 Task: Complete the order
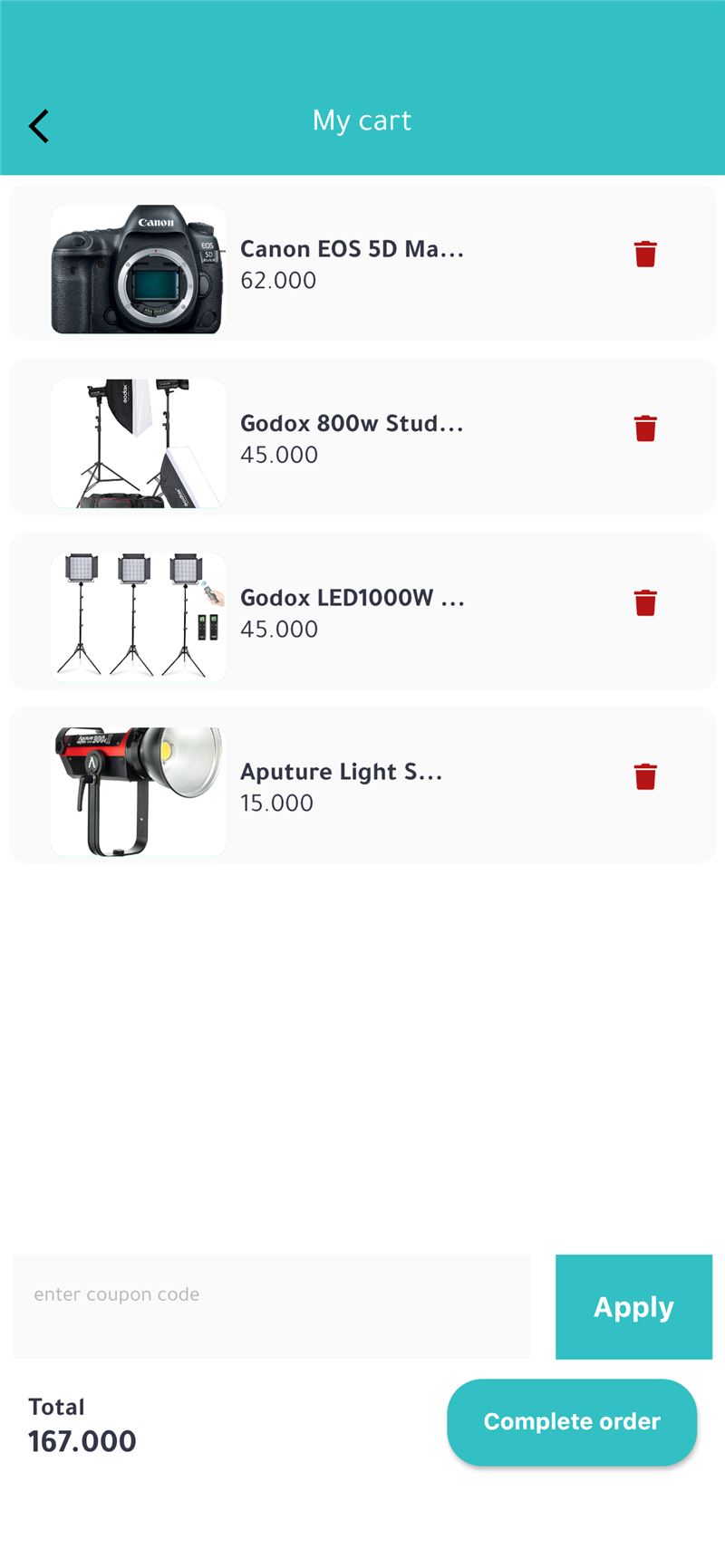(x=572, y=1421)
